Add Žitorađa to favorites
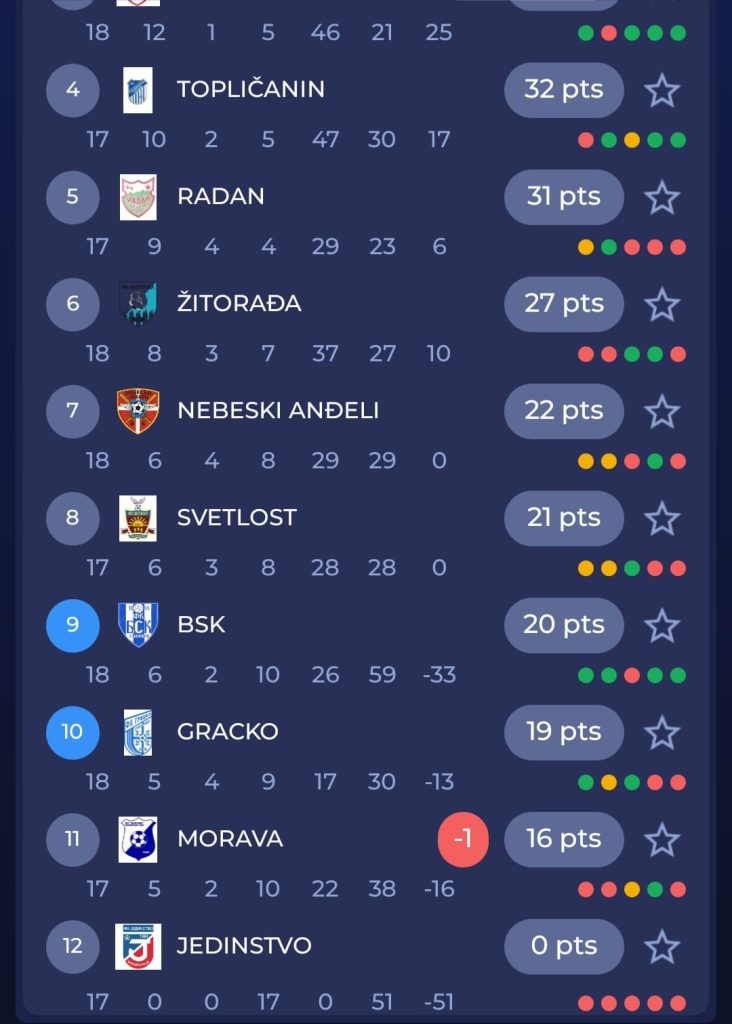 click(x=662, y=304)
